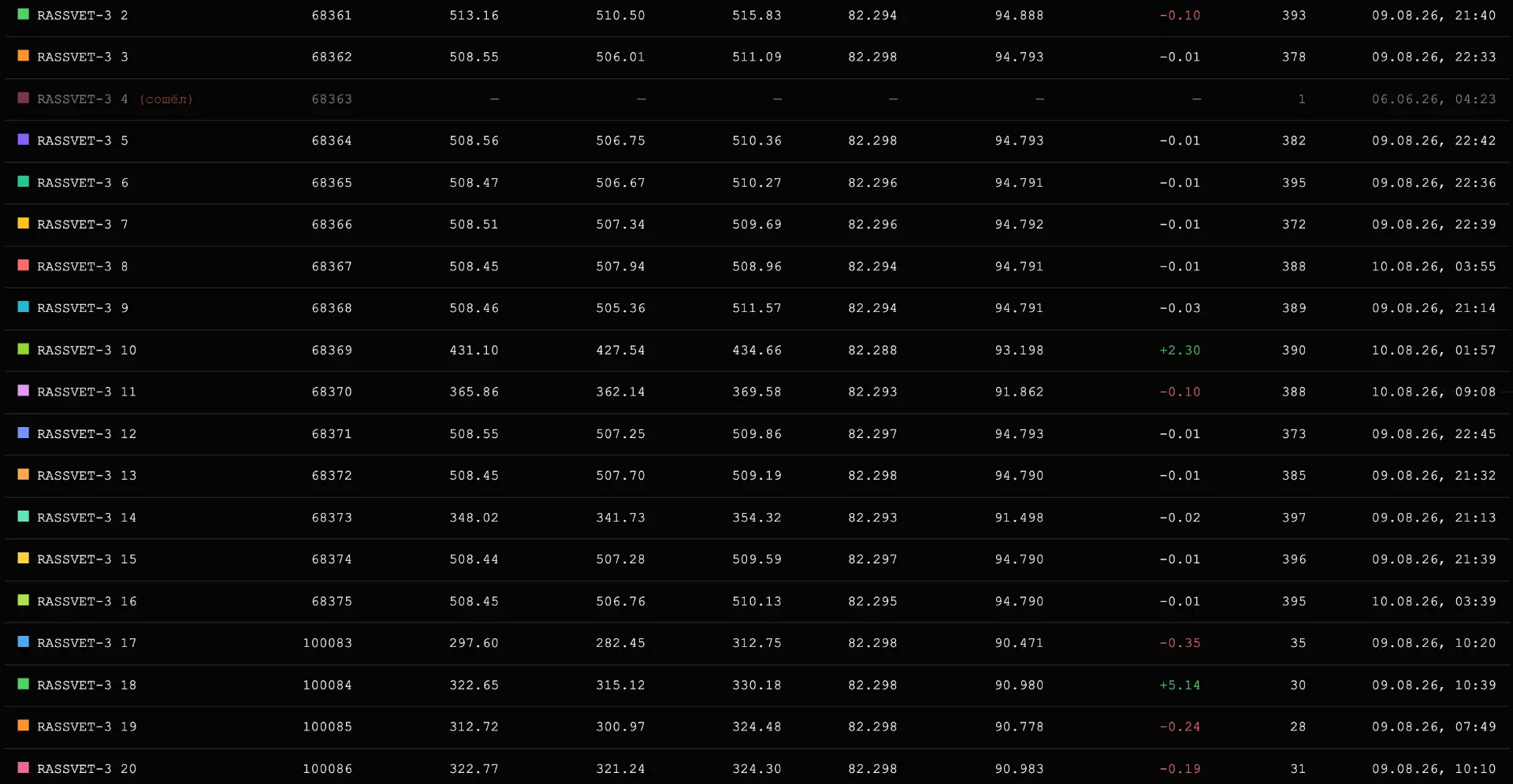Viewport: 1513px width, 784px height.
Task: Open the RASSVET-3 10 satellite row
Action: [756, 351]
